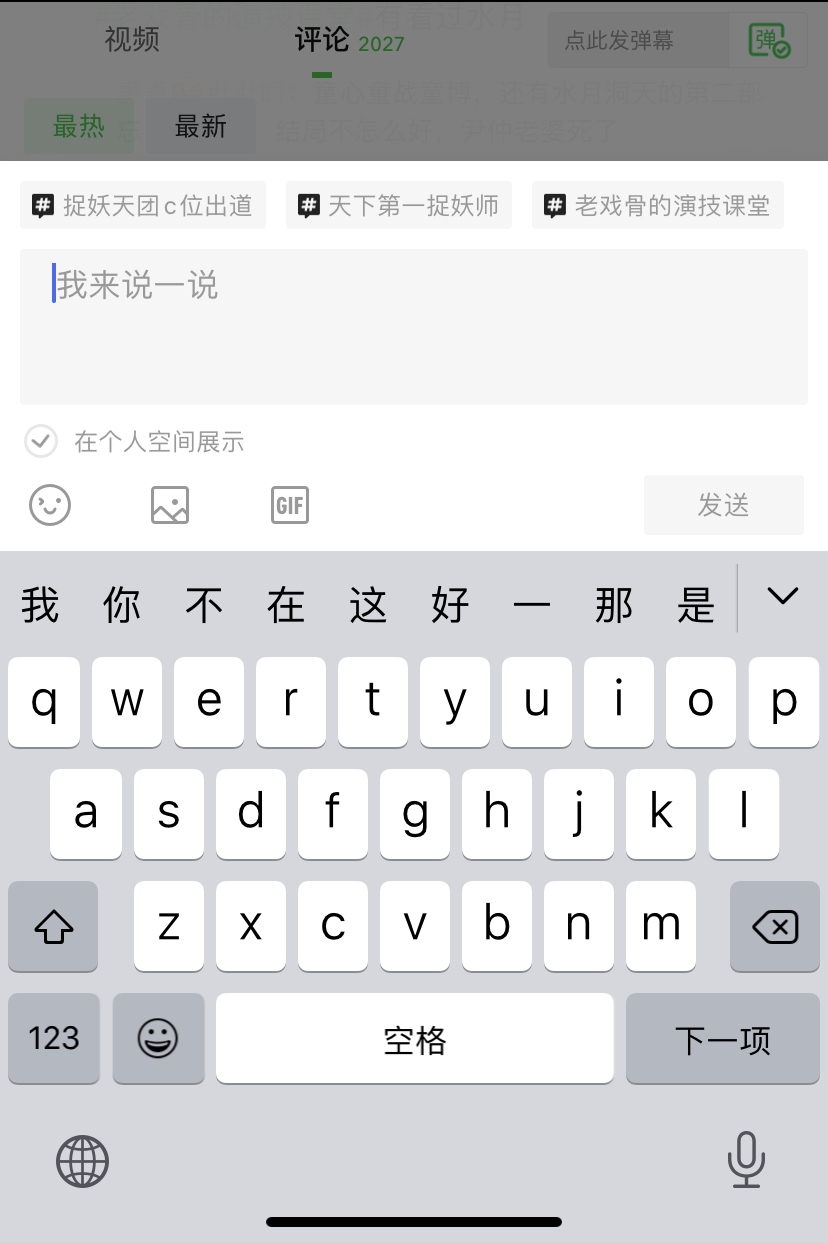This screenshot has width=828, height=1243.
Task: Choose the suggested character 好
Action: [450, 605]
